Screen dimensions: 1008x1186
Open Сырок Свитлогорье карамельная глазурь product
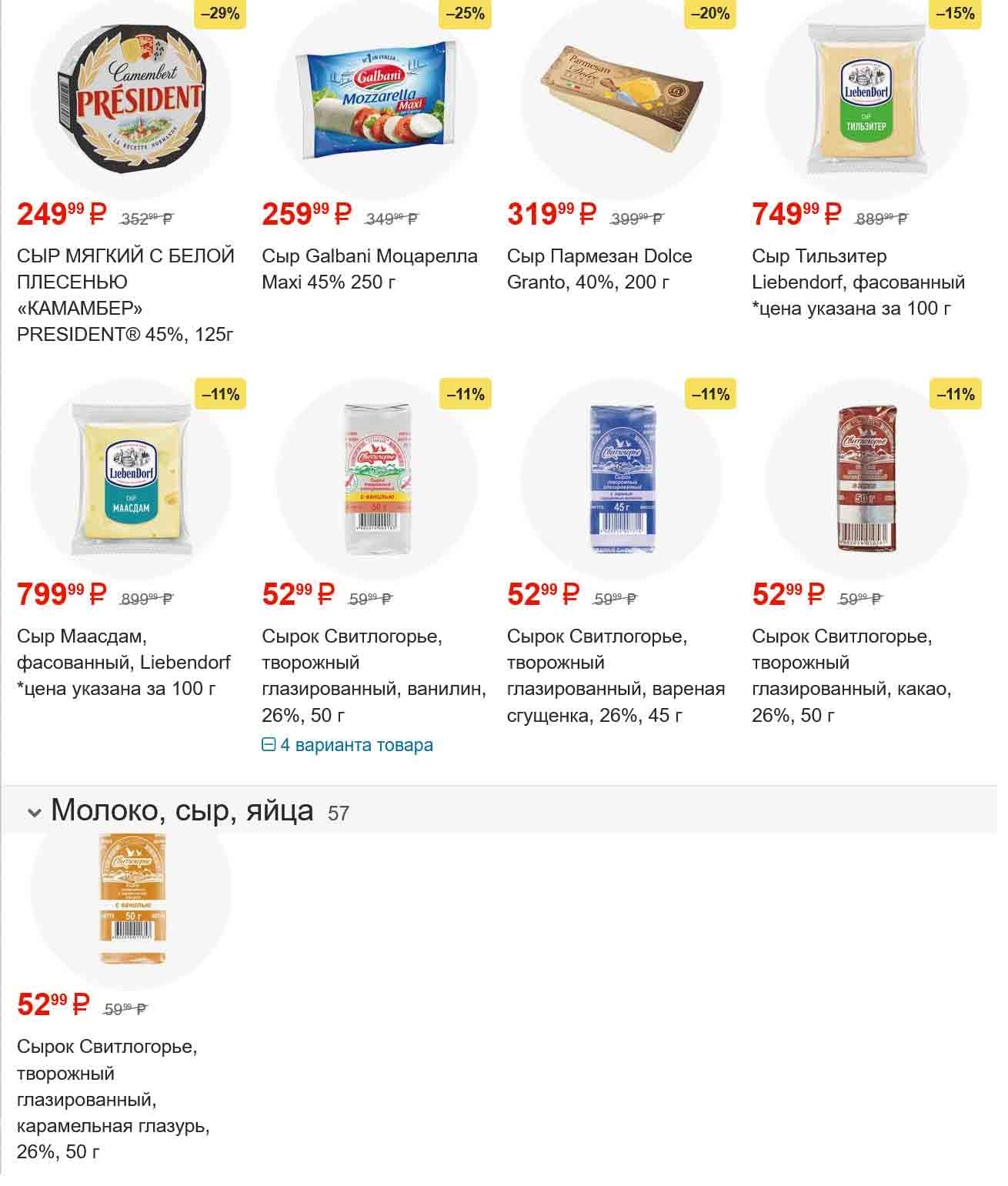coord(113,1098)
